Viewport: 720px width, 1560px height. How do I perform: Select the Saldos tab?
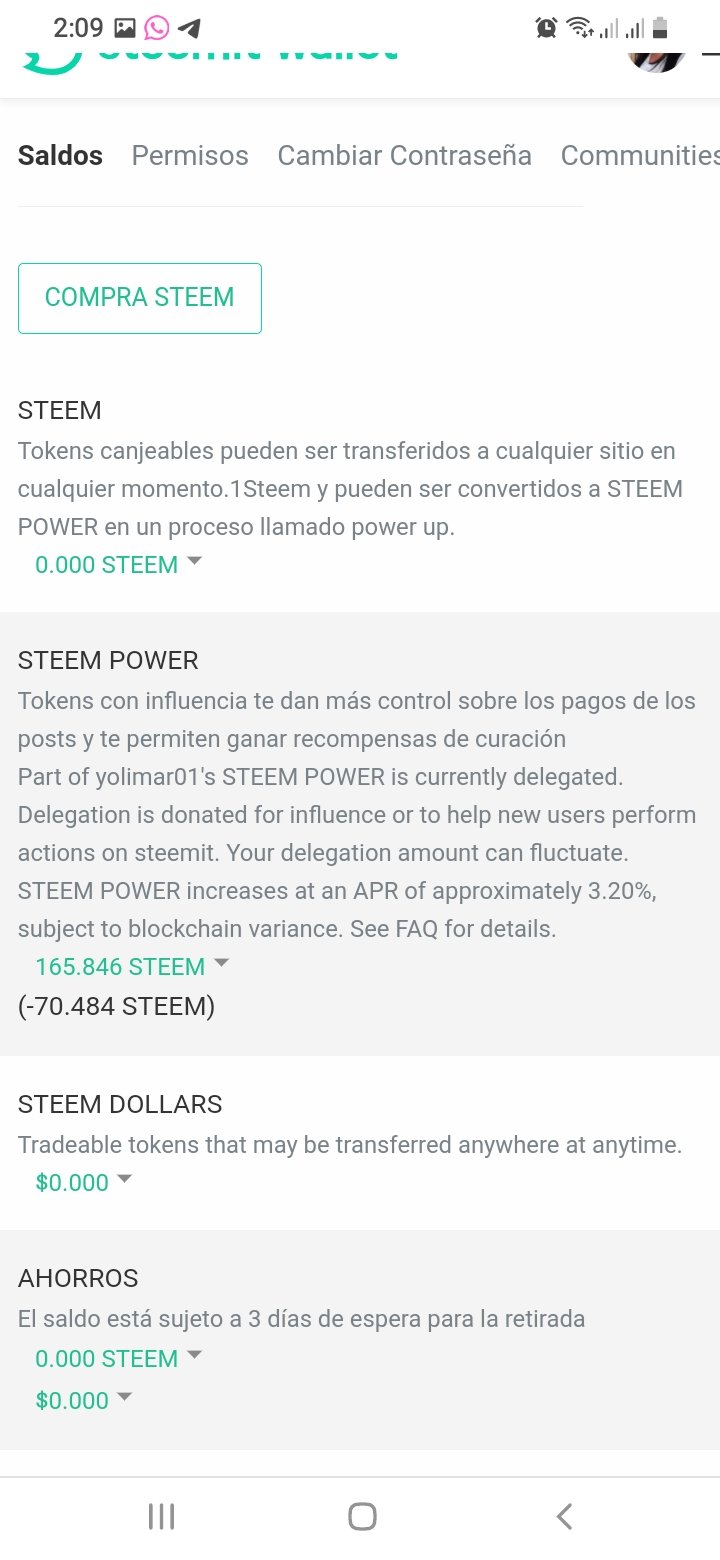(x=60, y=156)
